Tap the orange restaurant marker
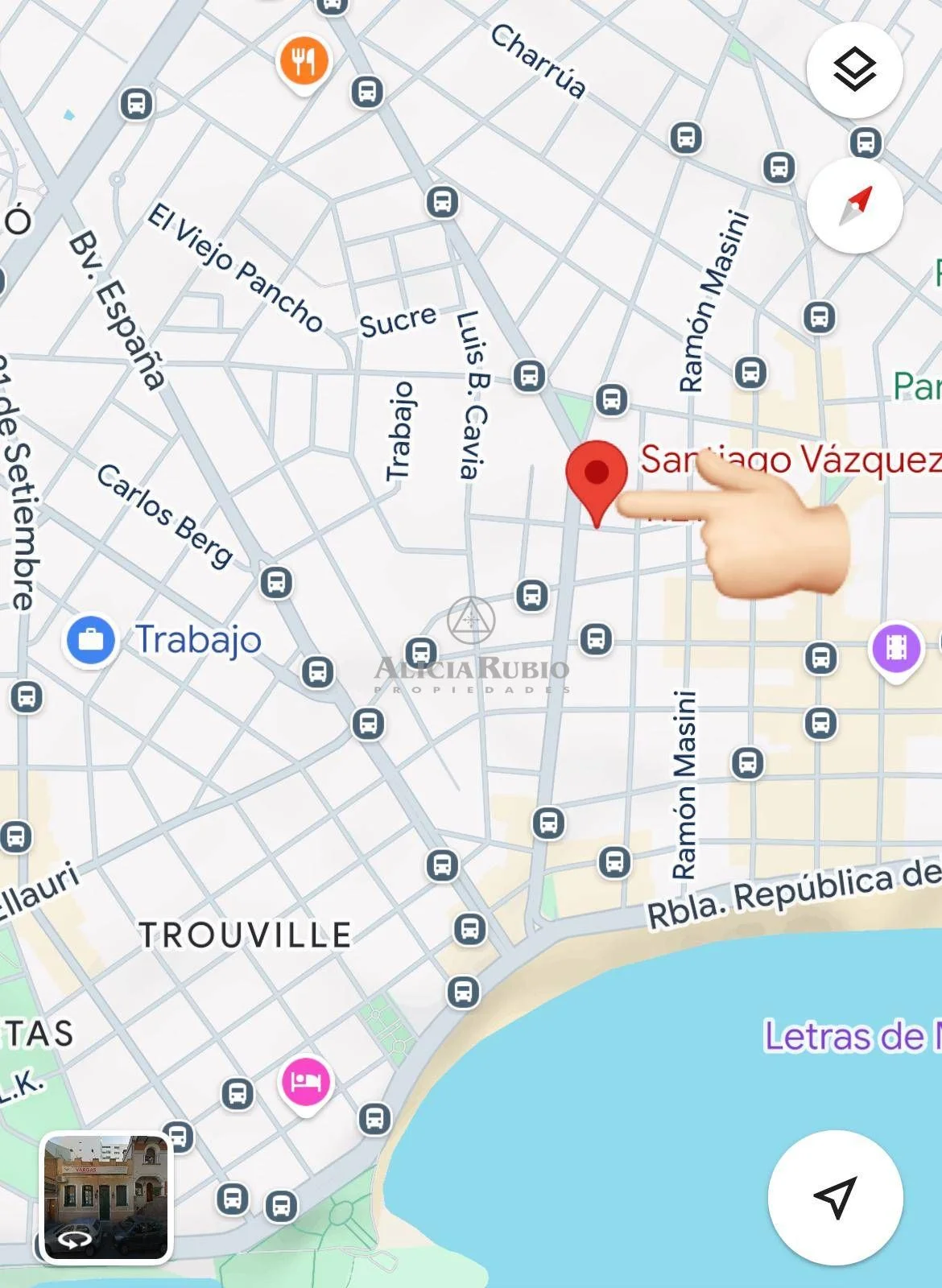 (x=303, y=62)
